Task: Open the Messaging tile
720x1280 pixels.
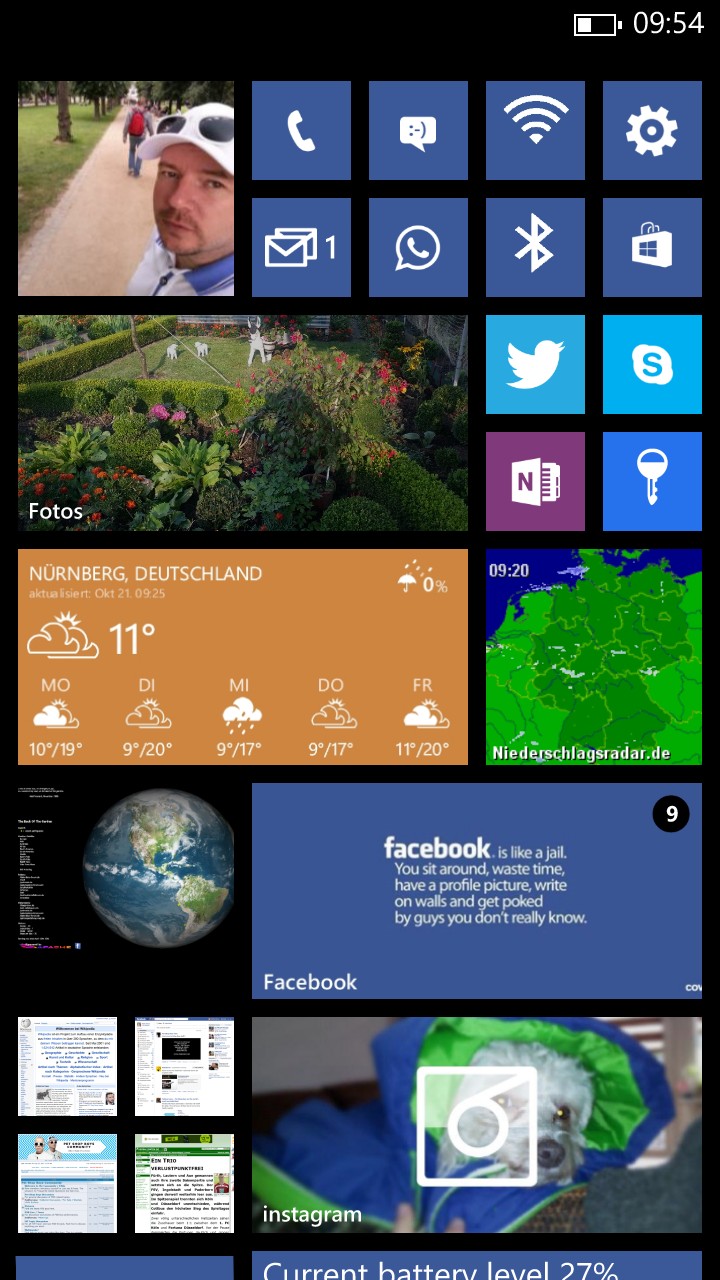Action: coord(418,130)
